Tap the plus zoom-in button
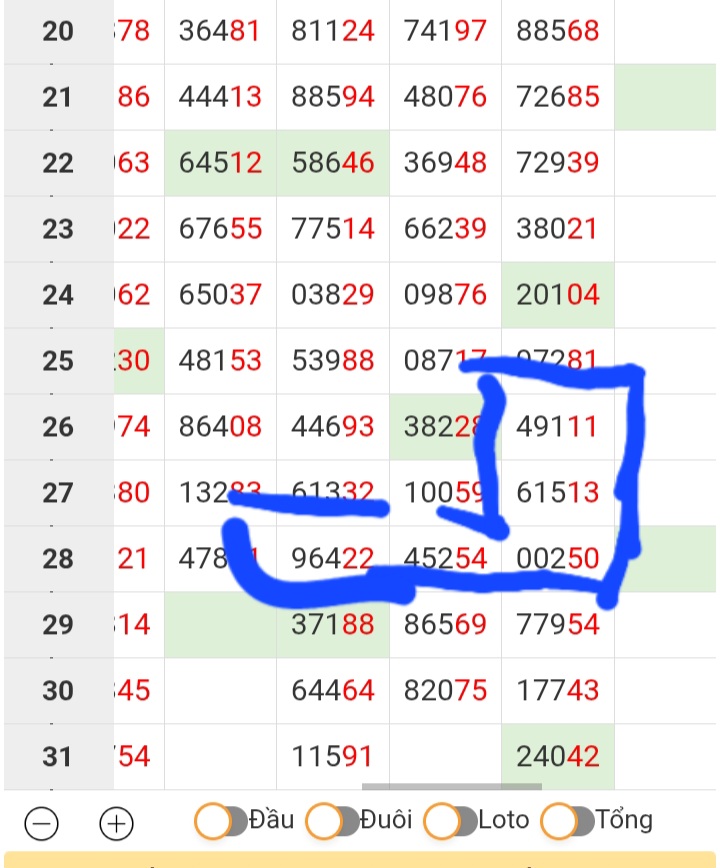The image size is (720, 868). 116,824
